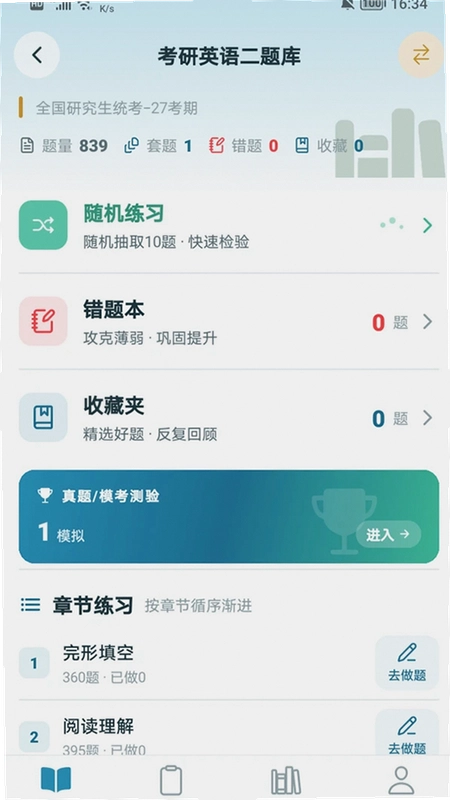450x800 pixels.
Task: Tap the 套题 1 stat item
Action: [158, 146]
